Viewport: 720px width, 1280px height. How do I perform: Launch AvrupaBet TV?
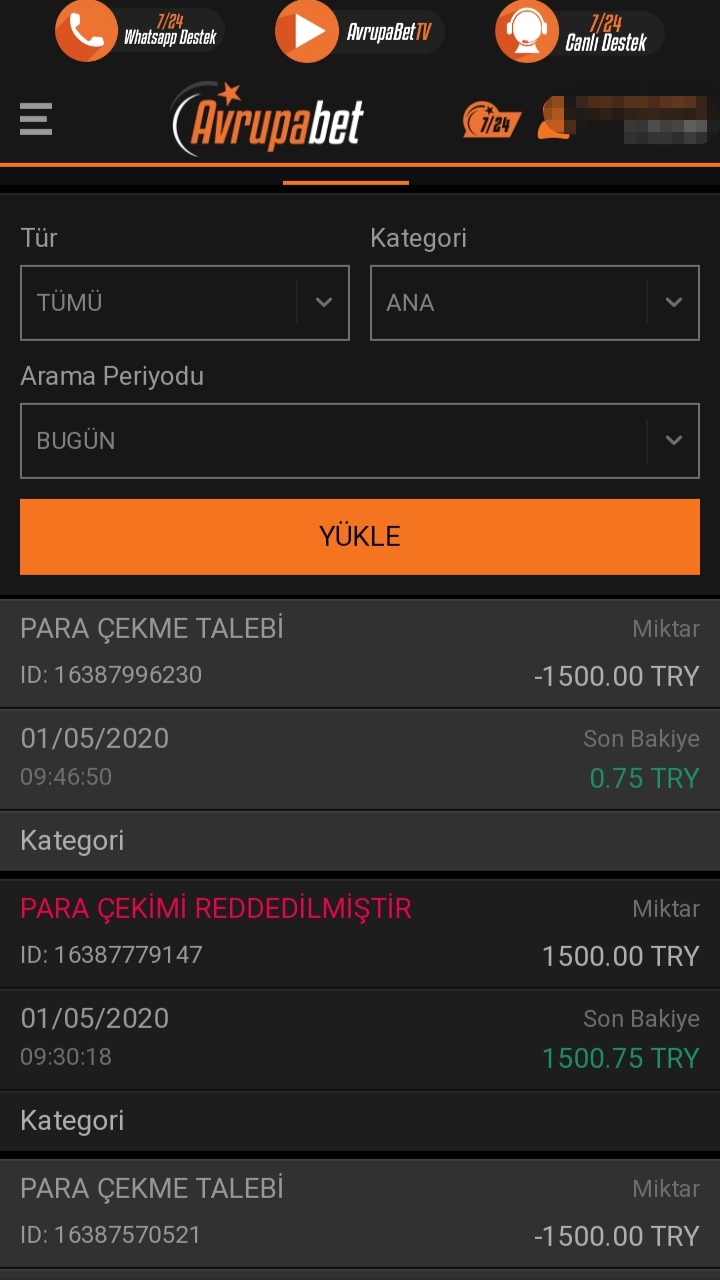click(359, 32)
